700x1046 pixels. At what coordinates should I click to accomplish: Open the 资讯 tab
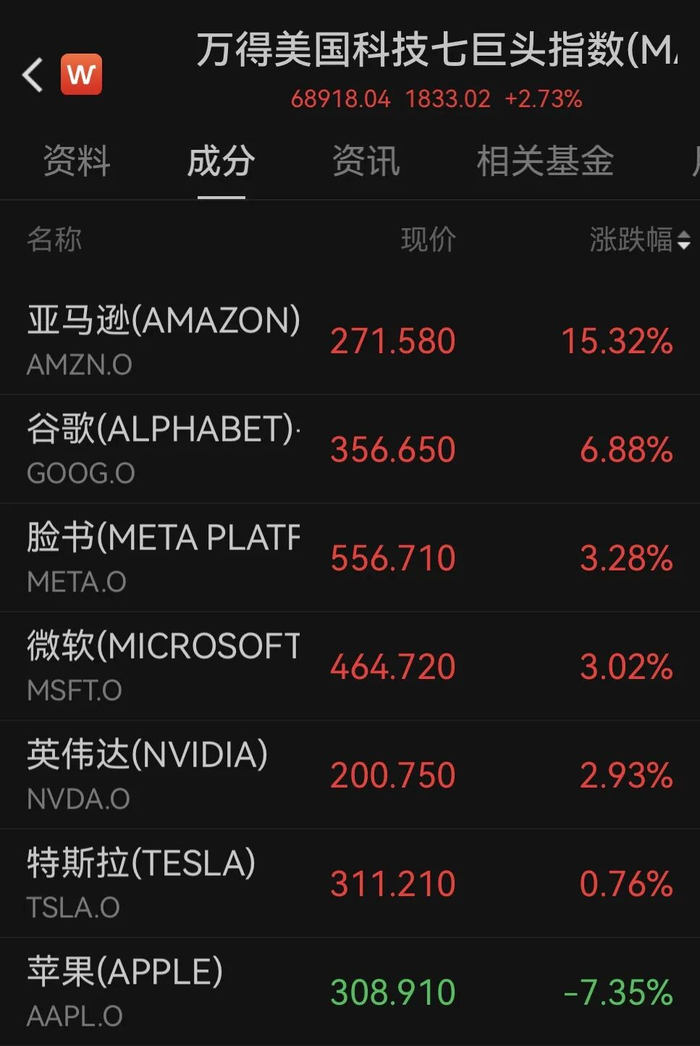tap(366, 161)
